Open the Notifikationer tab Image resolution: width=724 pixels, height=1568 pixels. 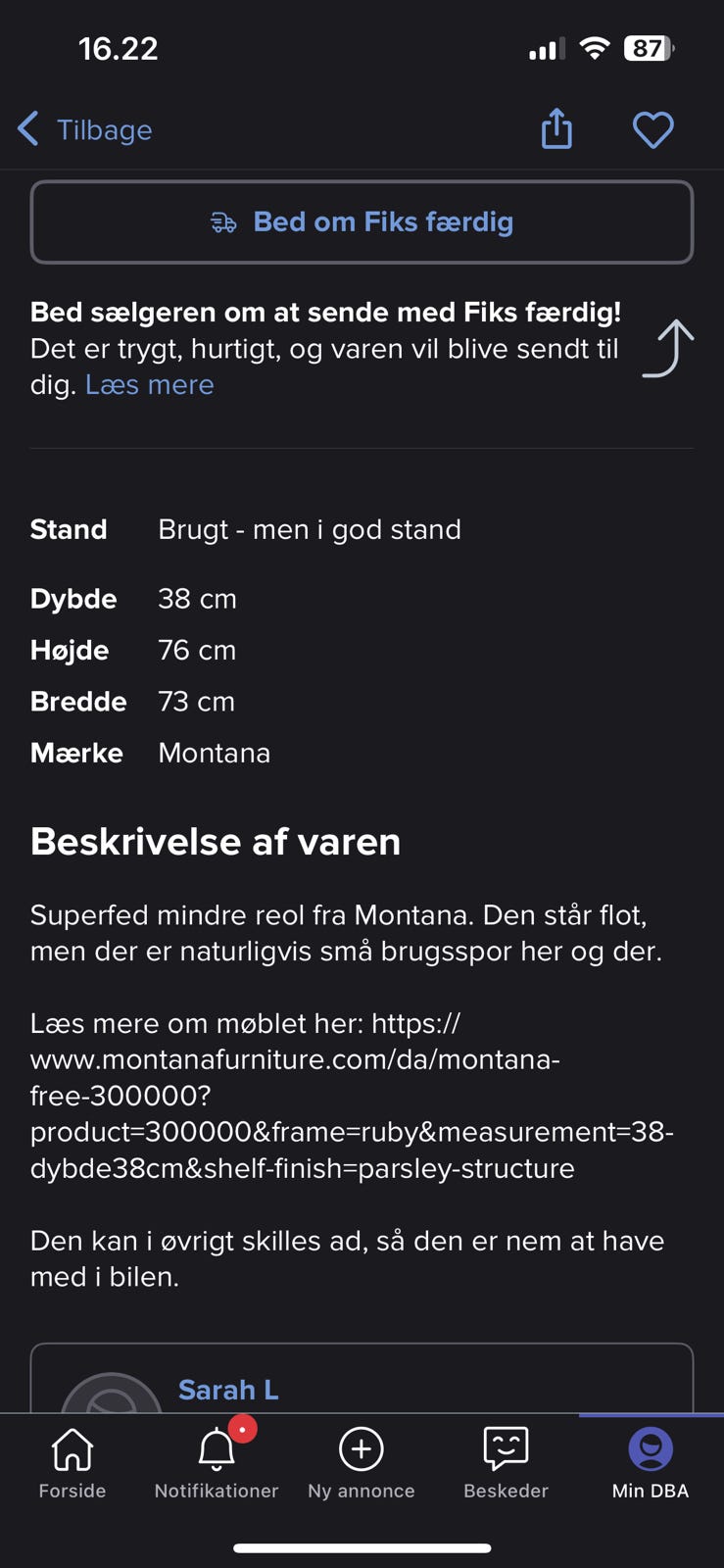tap(217, 1463)
